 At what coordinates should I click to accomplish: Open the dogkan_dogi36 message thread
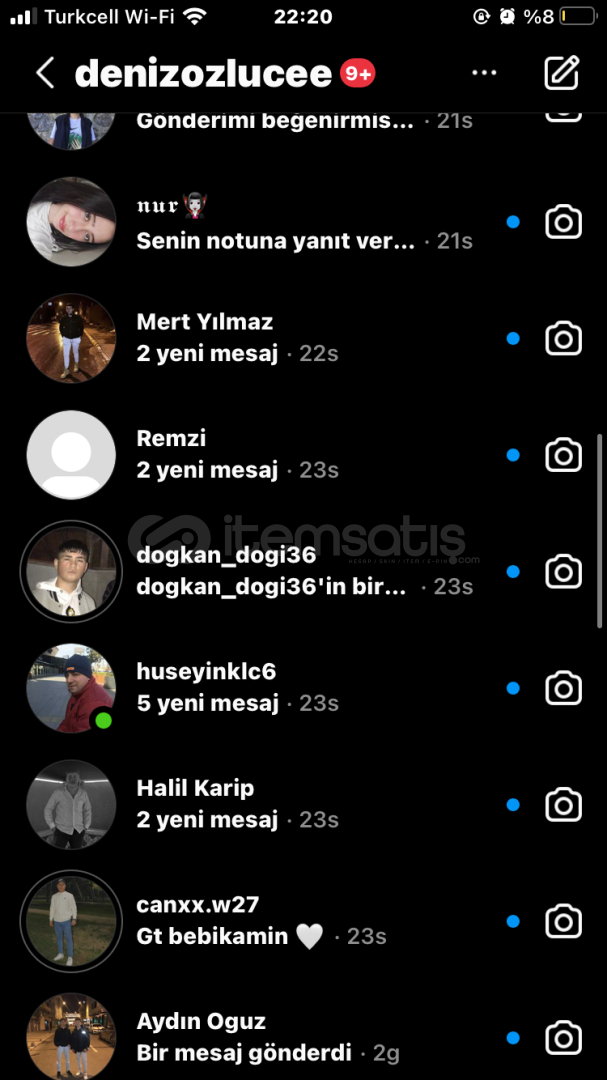[303, 572]
